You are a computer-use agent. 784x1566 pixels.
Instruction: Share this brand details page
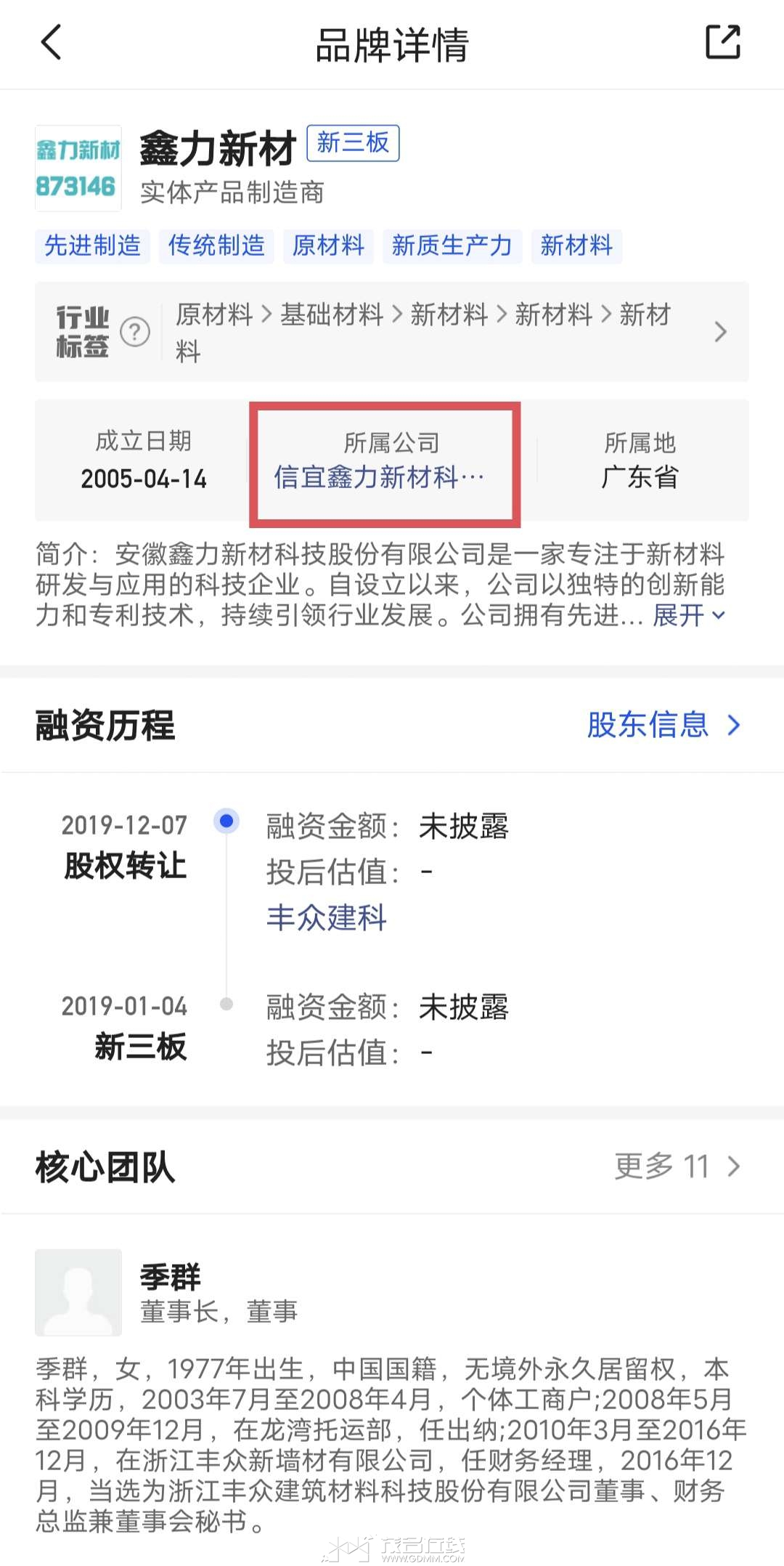(x=722, y=42)
